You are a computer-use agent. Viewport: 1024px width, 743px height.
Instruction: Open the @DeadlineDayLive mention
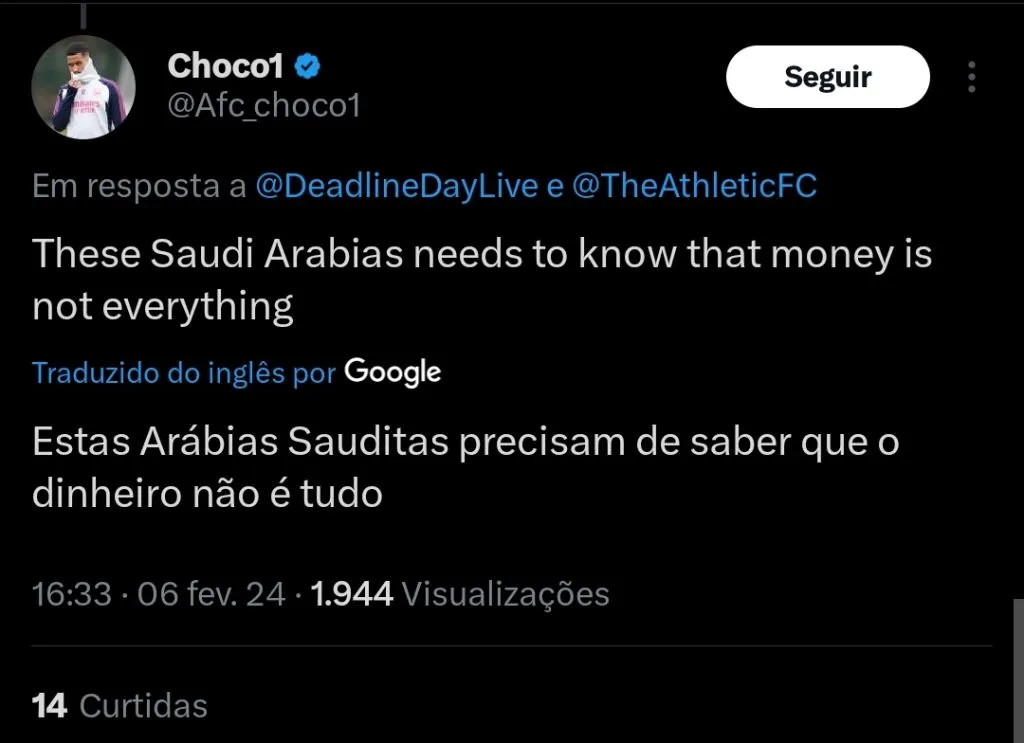397,187
